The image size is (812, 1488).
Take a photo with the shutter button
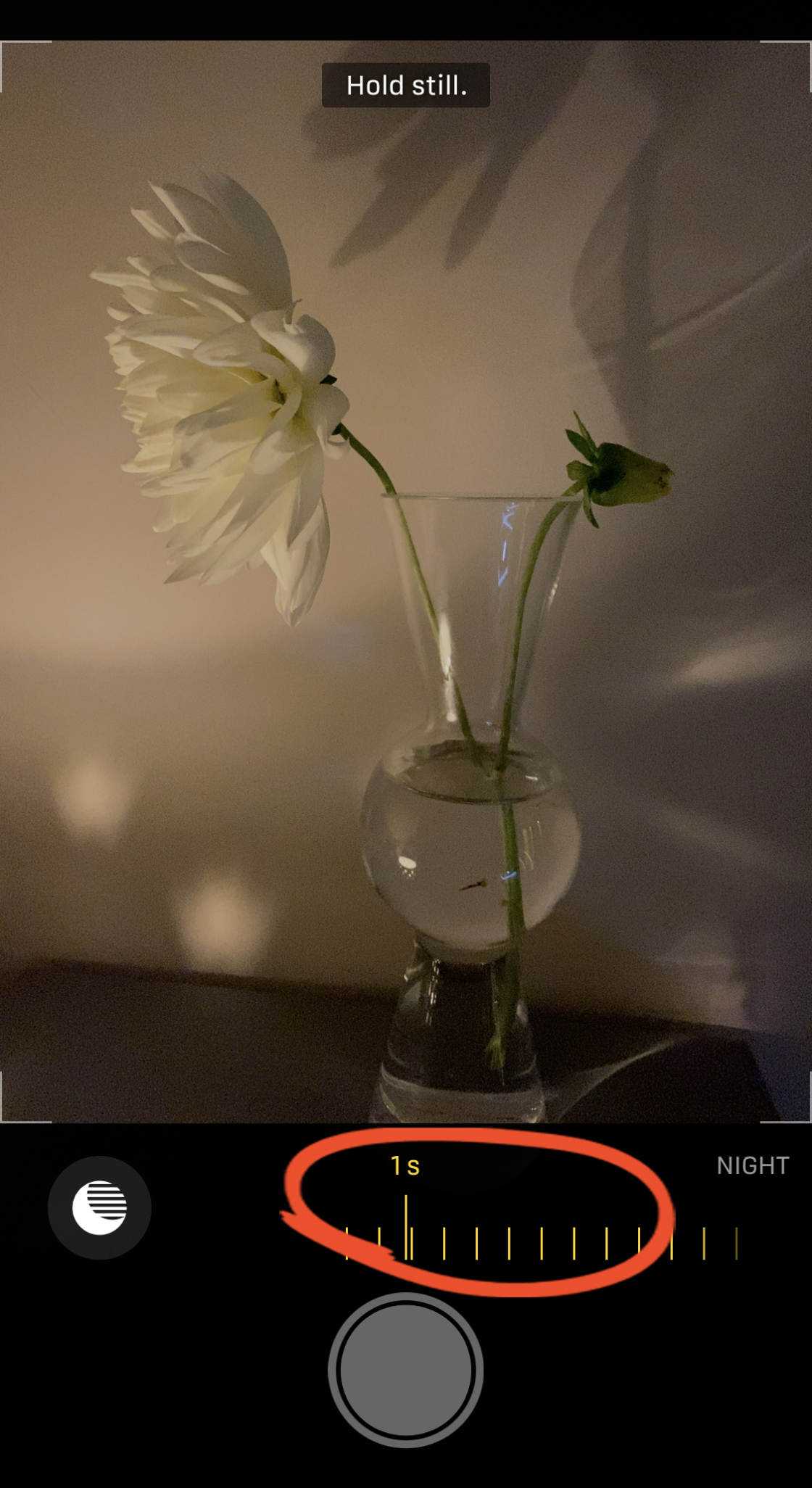(x=405, y=1370)
